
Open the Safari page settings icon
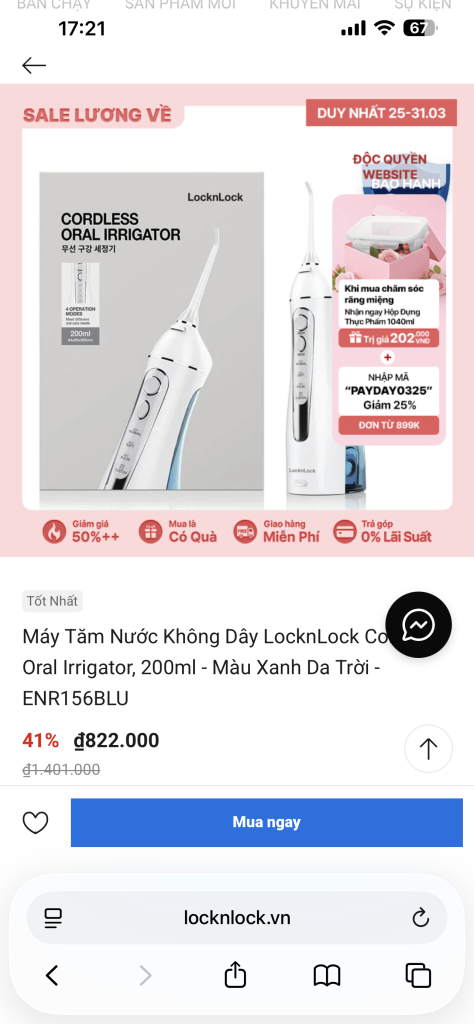54,918
